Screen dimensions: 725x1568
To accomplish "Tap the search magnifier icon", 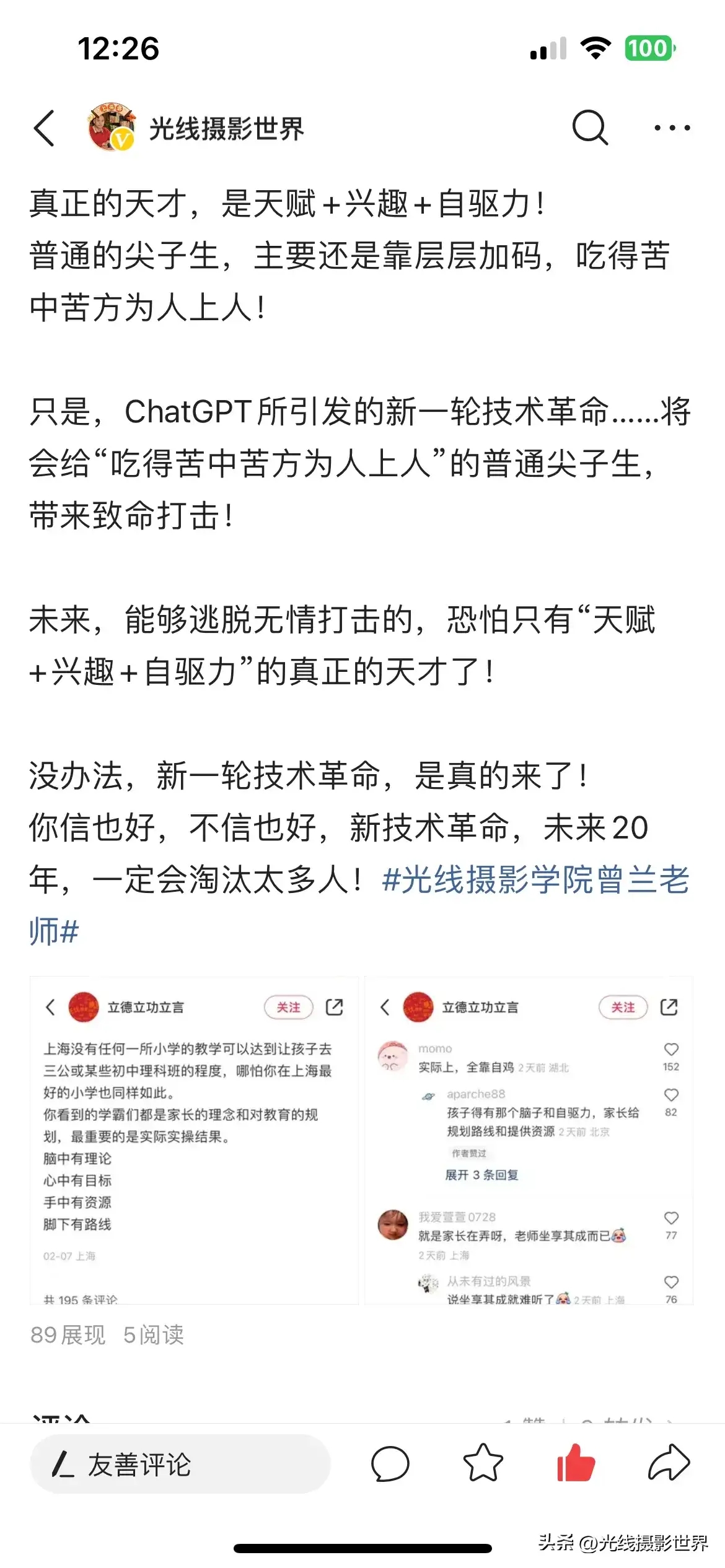I will pyautogui.click(x=590, y=128).
